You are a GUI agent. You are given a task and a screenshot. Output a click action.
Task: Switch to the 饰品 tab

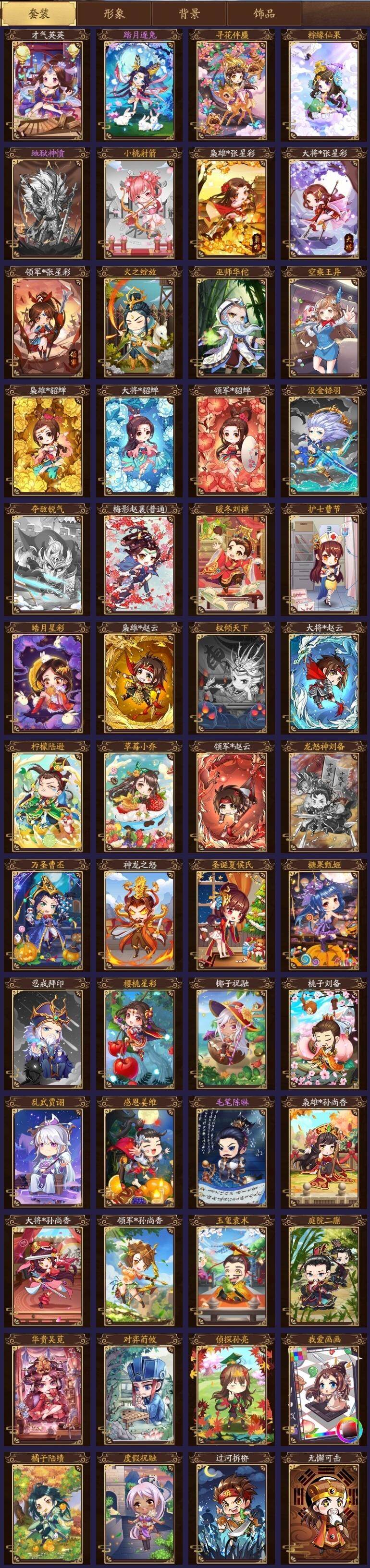point(264,13)
